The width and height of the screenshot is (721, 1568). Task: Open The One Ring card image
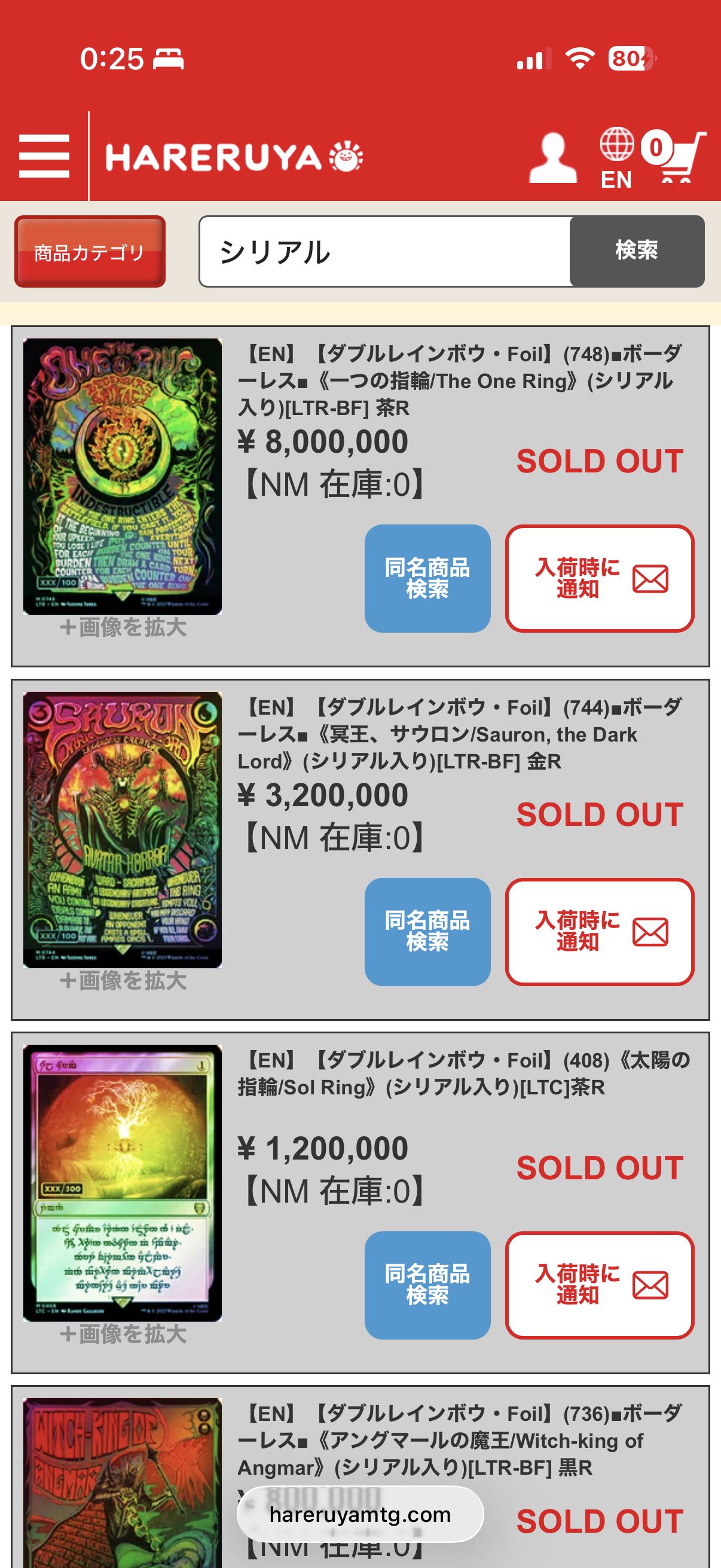coord(123,476)
